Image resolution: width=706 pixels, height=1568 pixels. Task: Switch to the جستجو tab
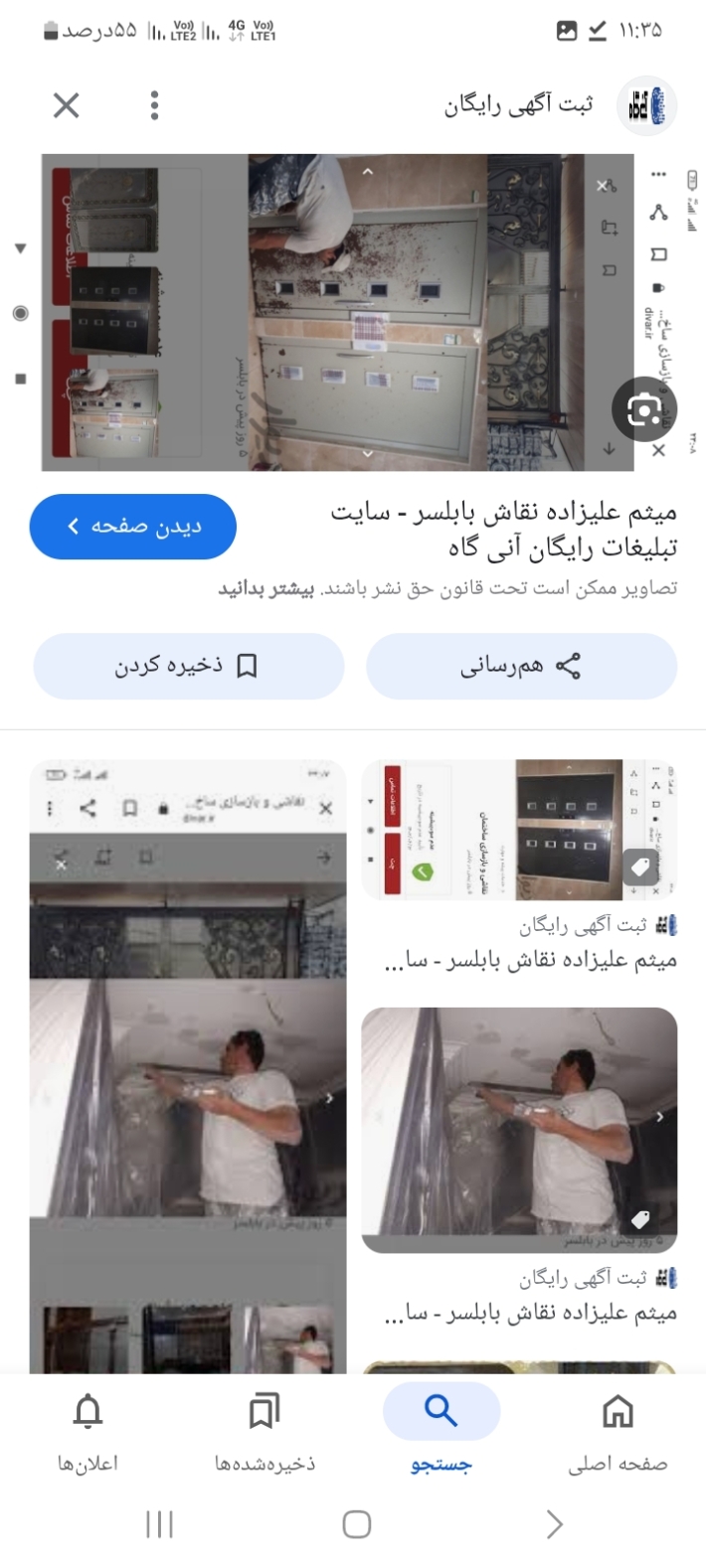click(x=441, y=1432)
